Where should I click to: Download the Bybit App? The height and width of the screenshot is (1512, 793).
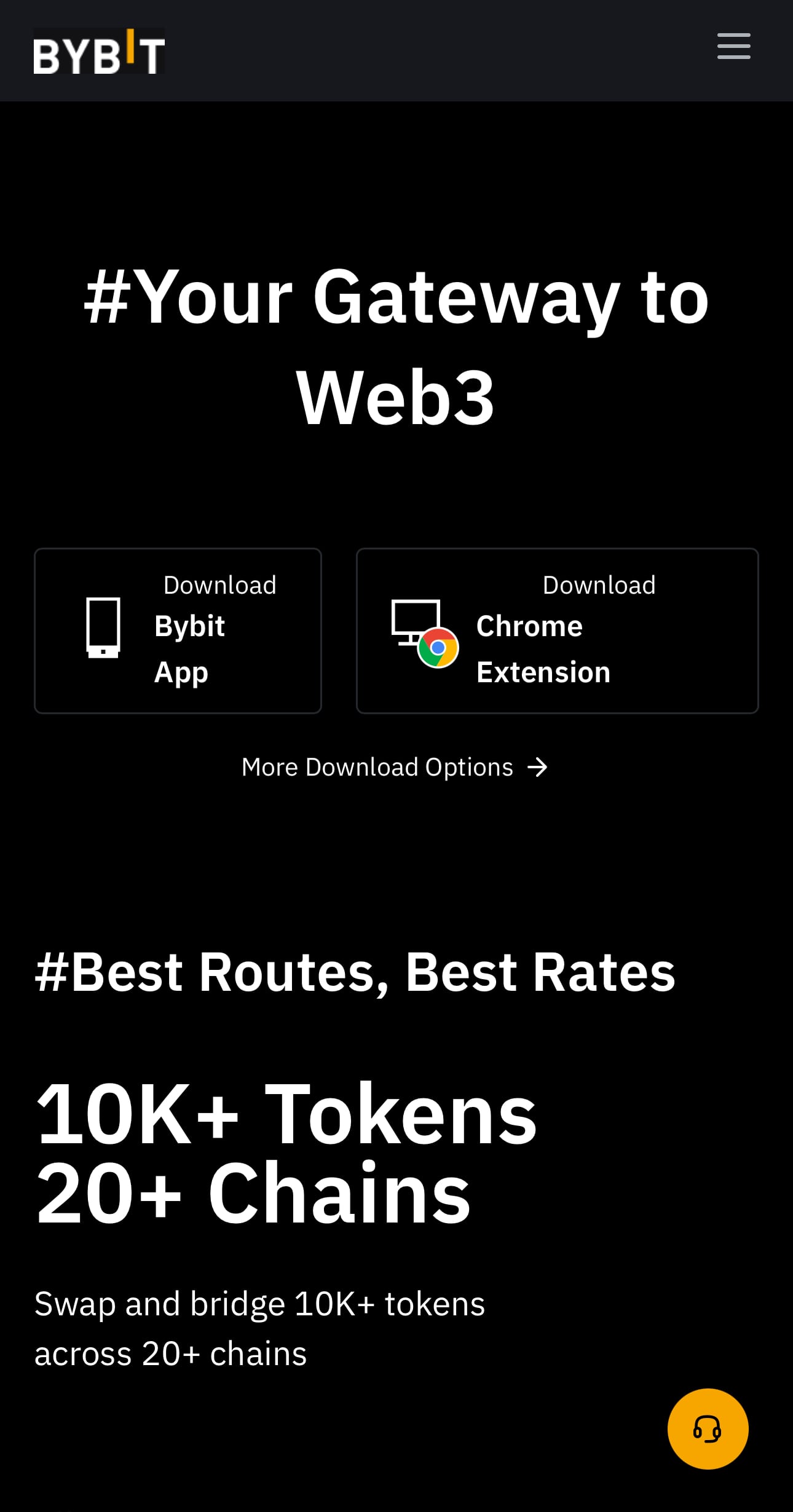[x=178, y=630]
